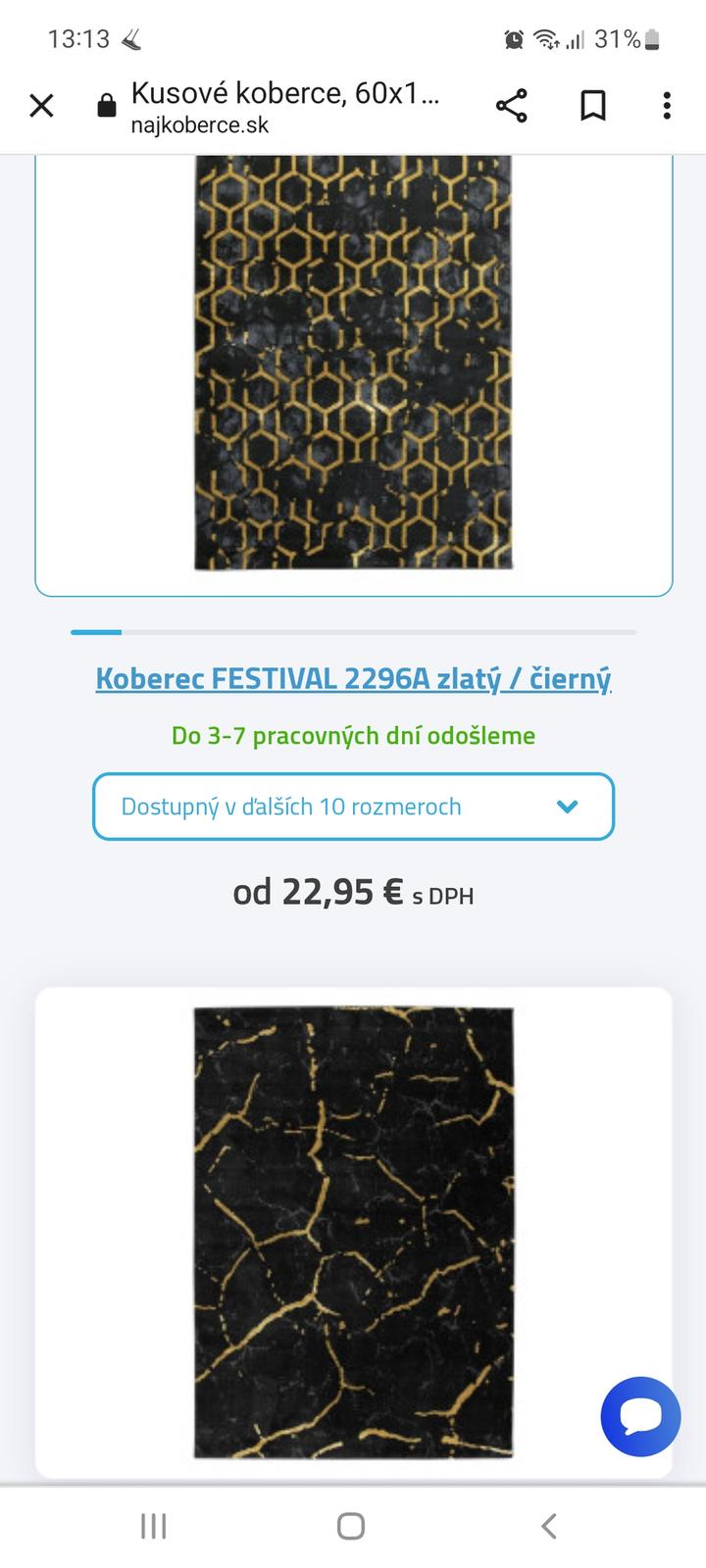
Task: Open the black gold marble carpet image
Action: pos(353,1232)
